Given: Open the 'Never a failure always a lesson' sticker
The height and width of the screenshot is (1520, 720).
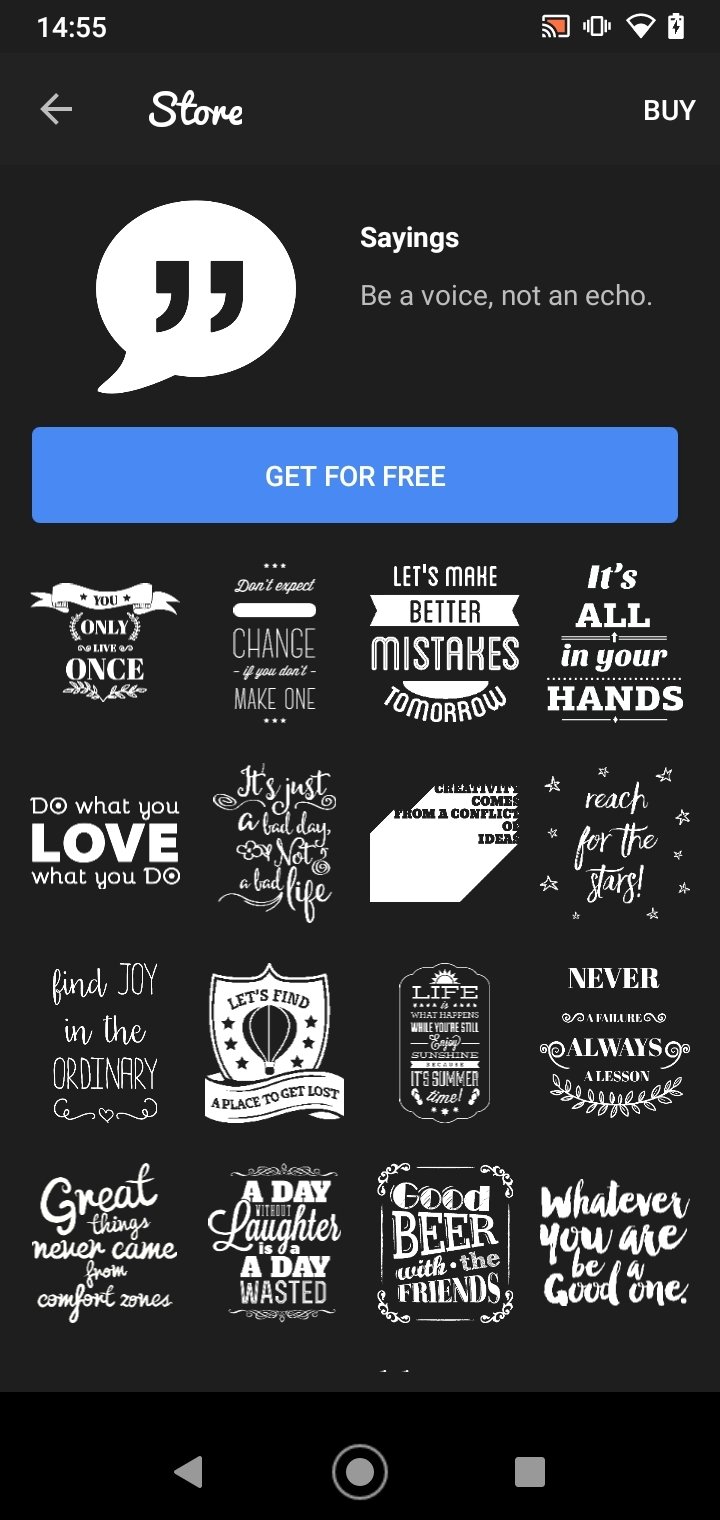Looking at the screenshot, I should (615, 1042).
